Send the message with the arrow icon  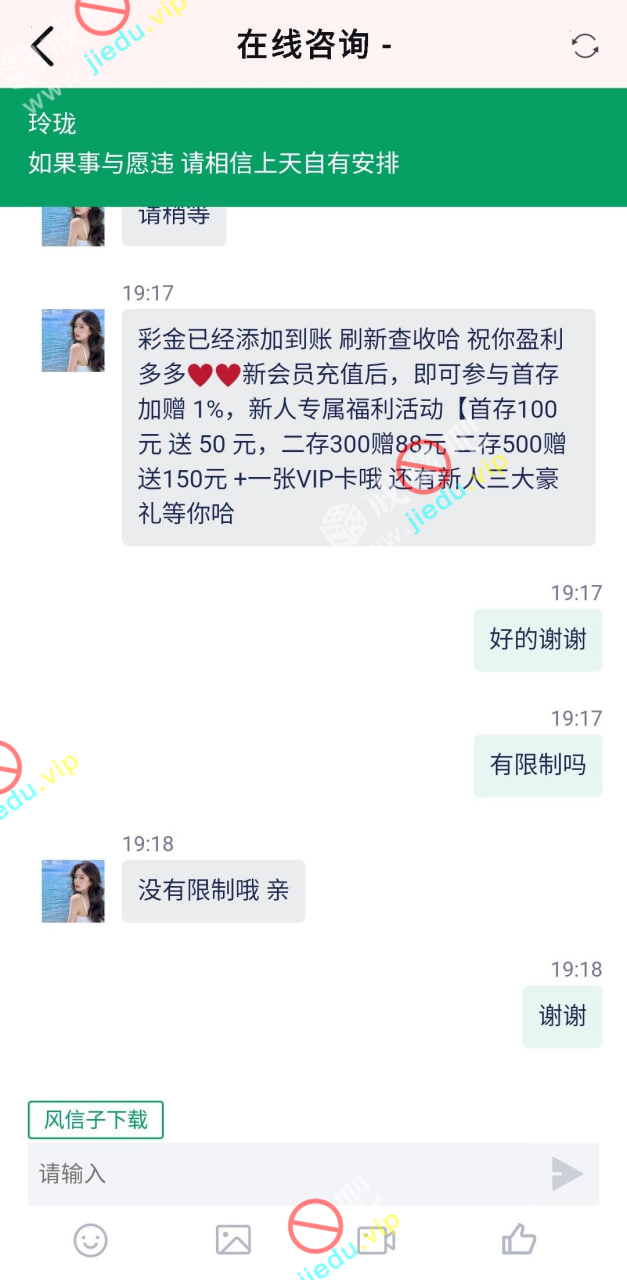coord(566,1173)
